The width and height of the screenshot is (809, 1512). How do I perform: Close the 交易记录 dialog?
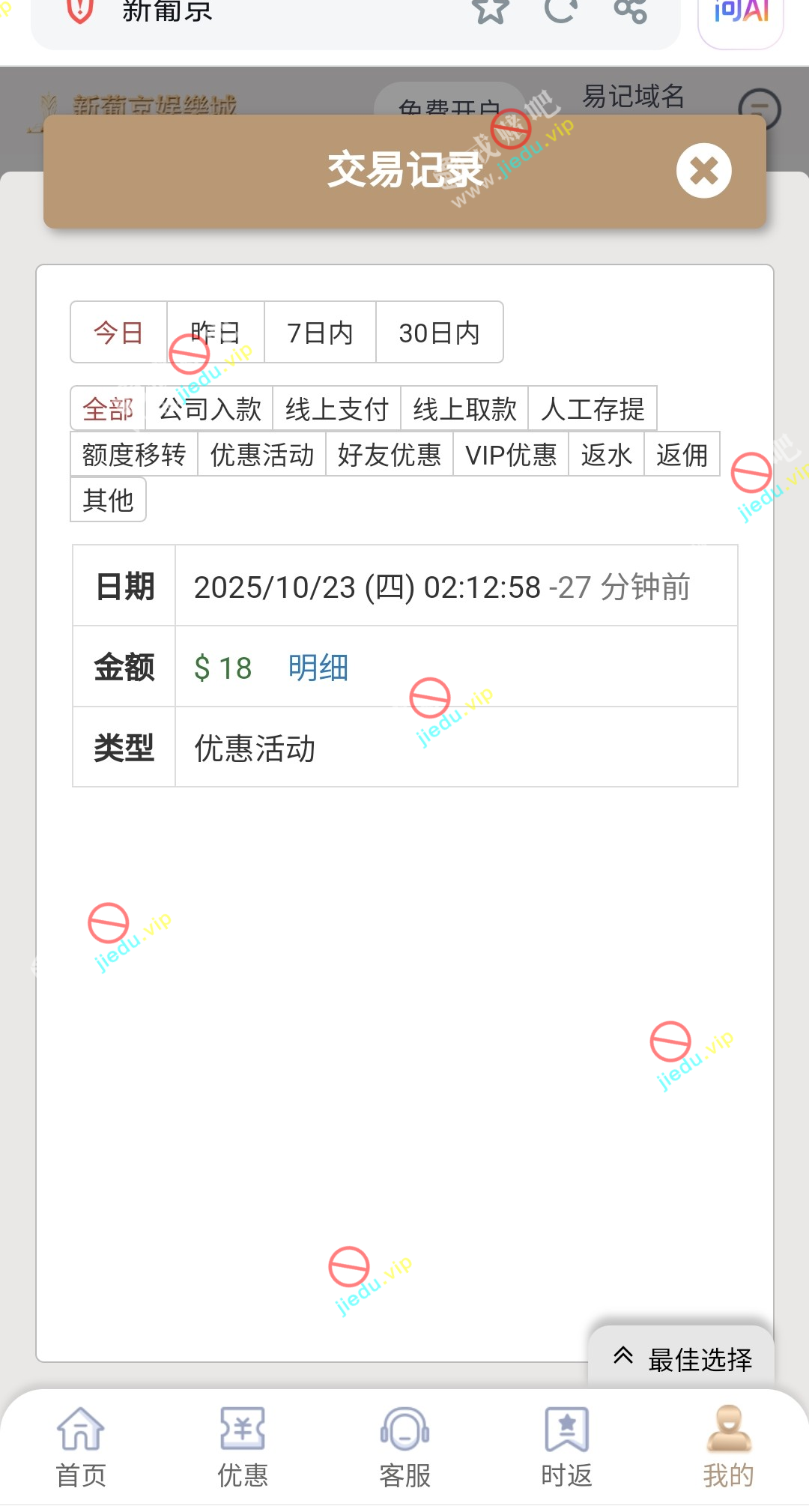coord(703,171)
